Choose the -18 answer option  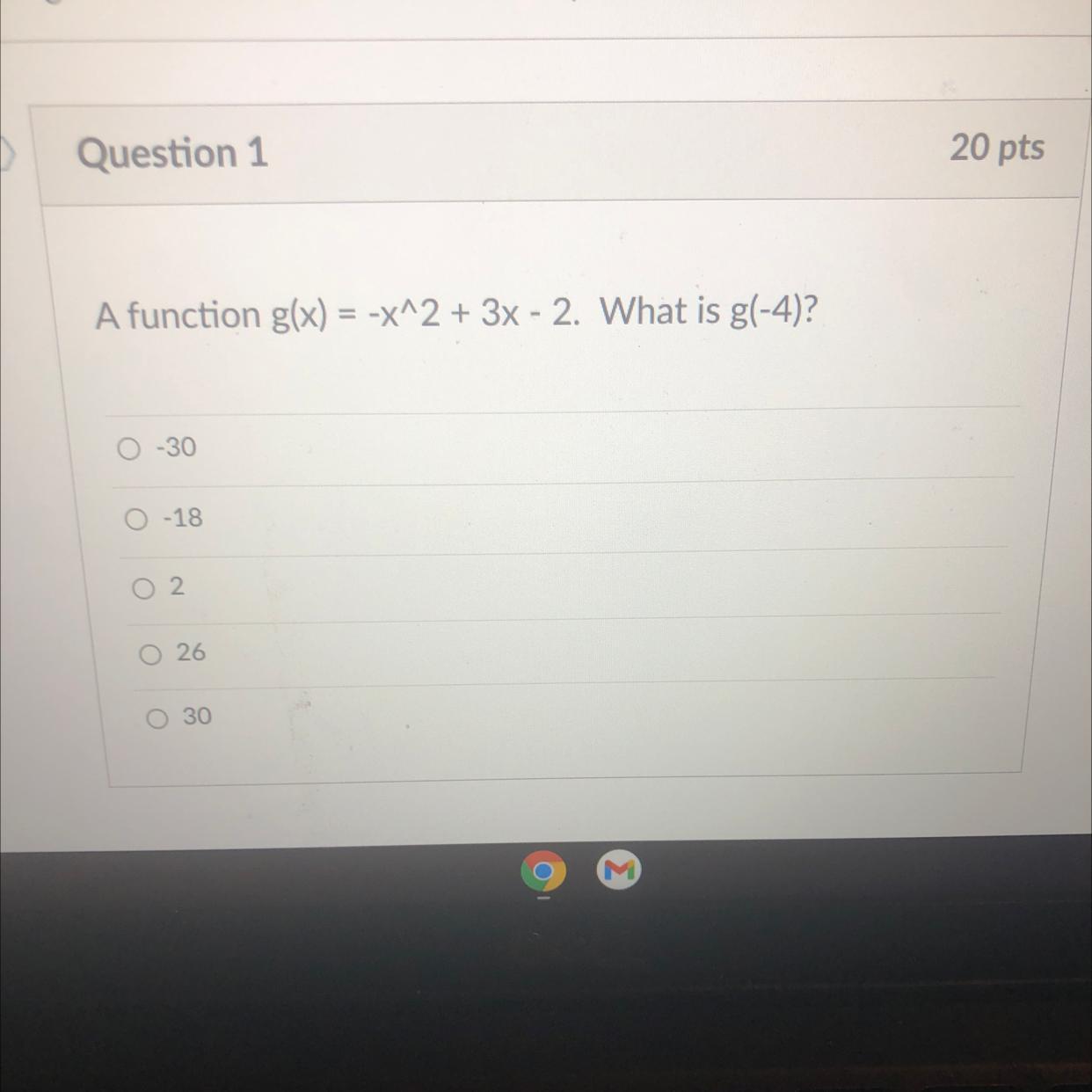coord(135,521)
